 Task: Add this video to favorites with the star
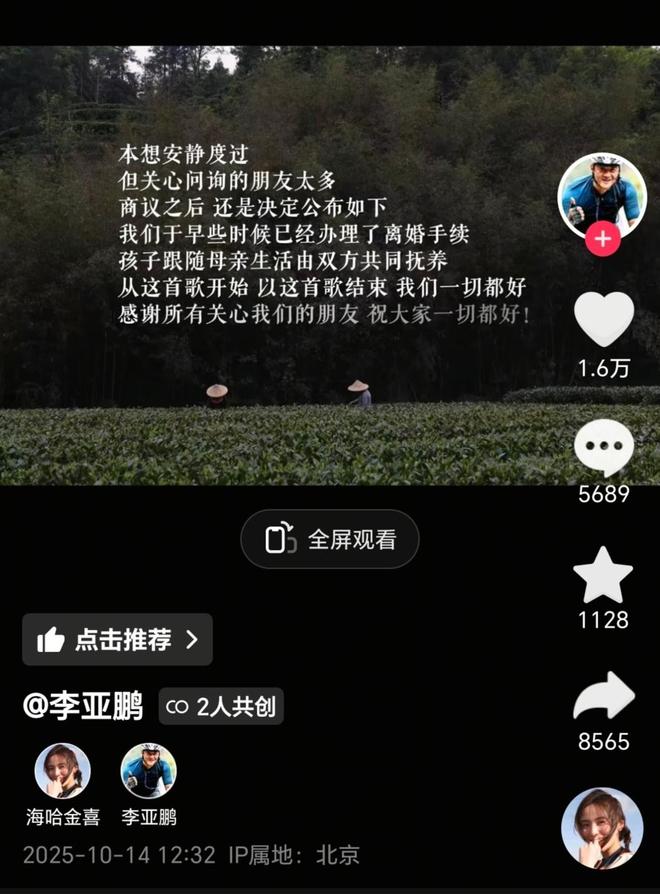603,576
